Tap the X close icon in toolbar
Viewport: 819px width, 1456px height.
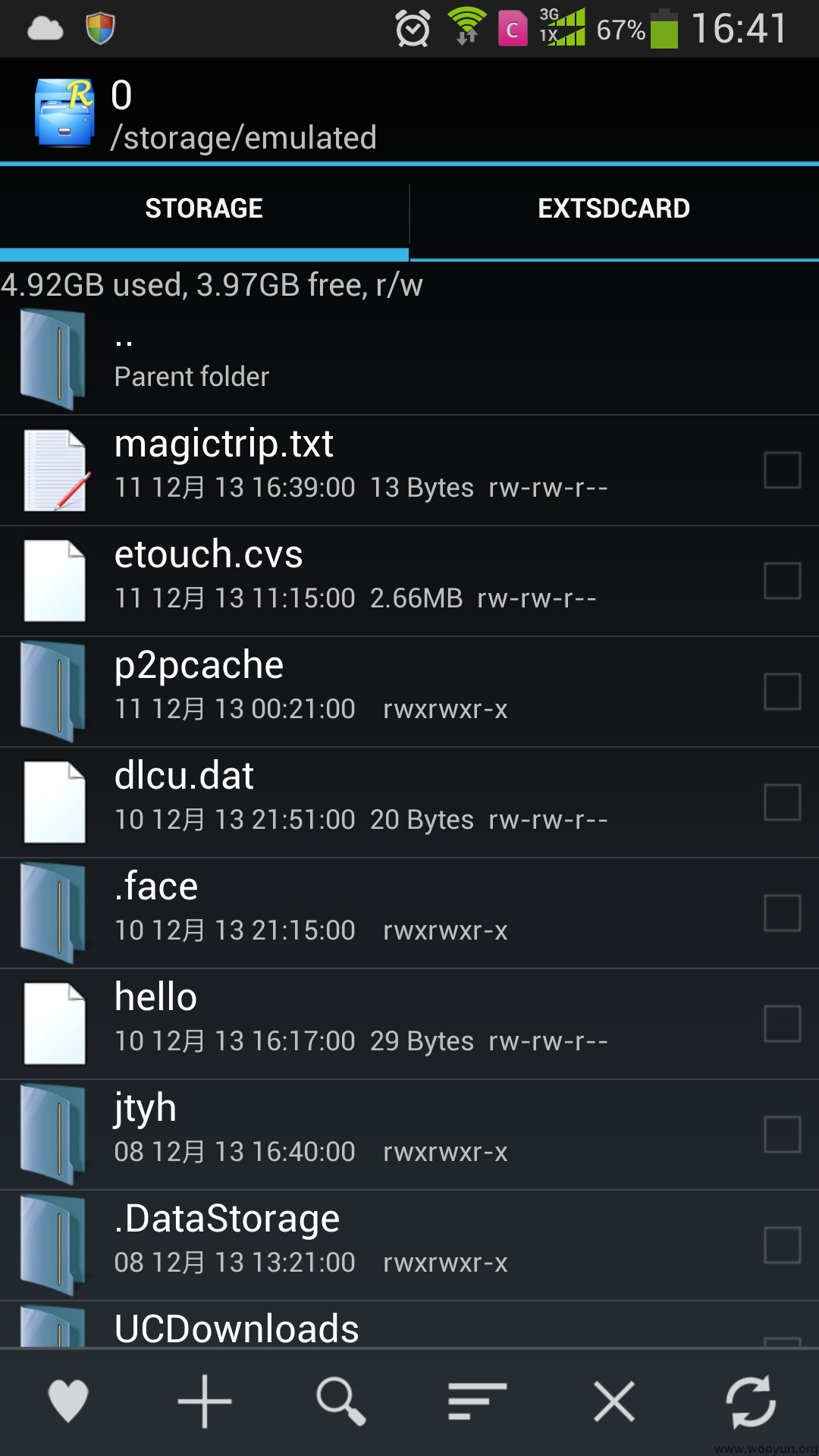[x=614, y=1401]
